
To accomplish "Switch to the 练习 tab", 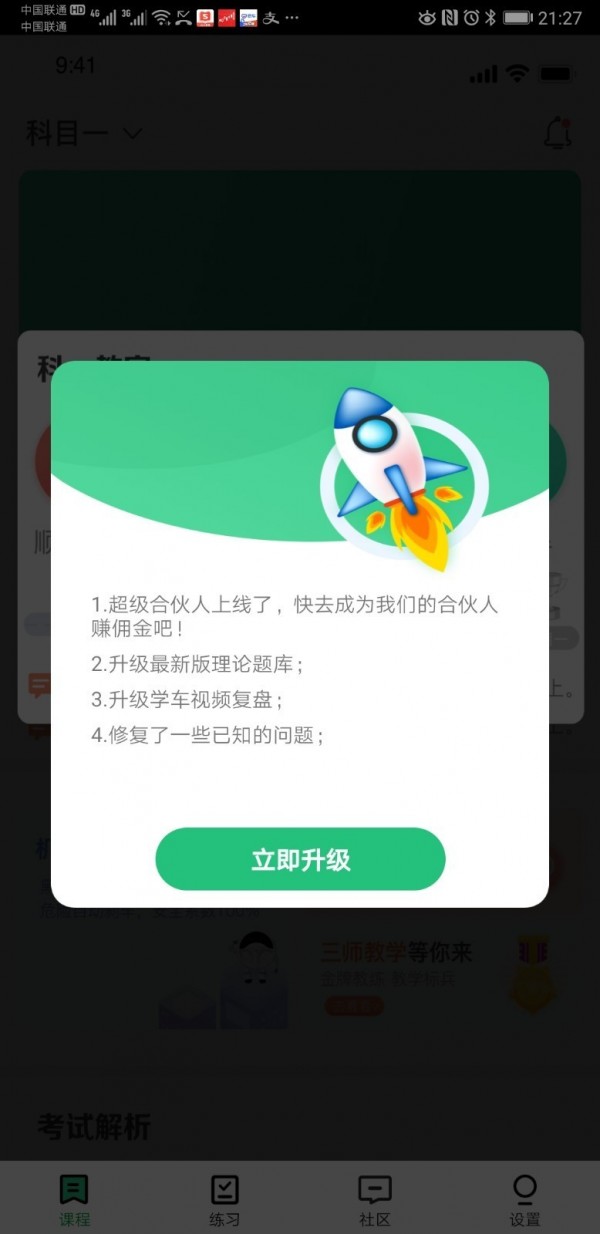I will (225, 1199).
